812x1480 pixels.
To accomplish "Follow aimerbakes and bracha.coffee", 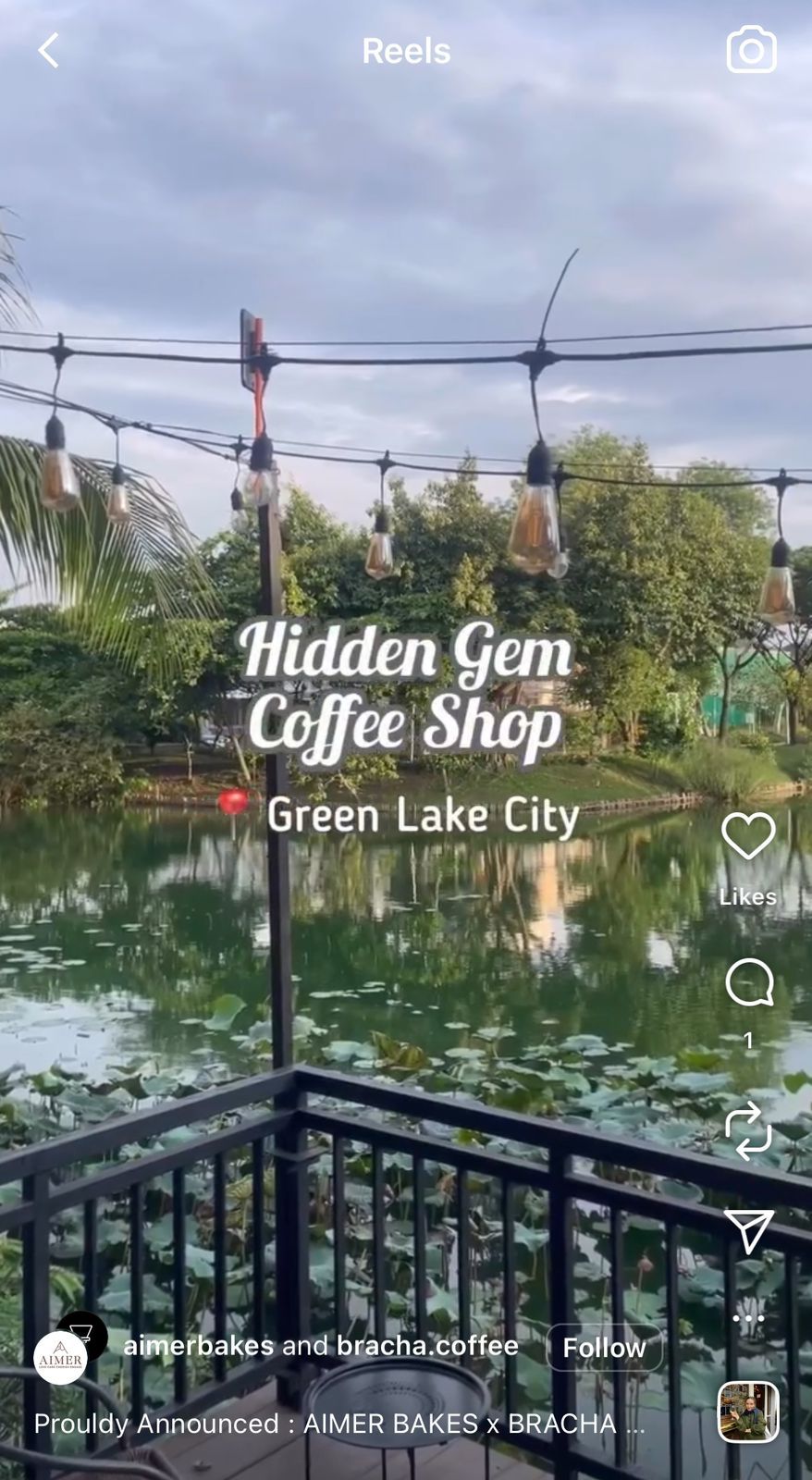I will [x=604, y=1347].
